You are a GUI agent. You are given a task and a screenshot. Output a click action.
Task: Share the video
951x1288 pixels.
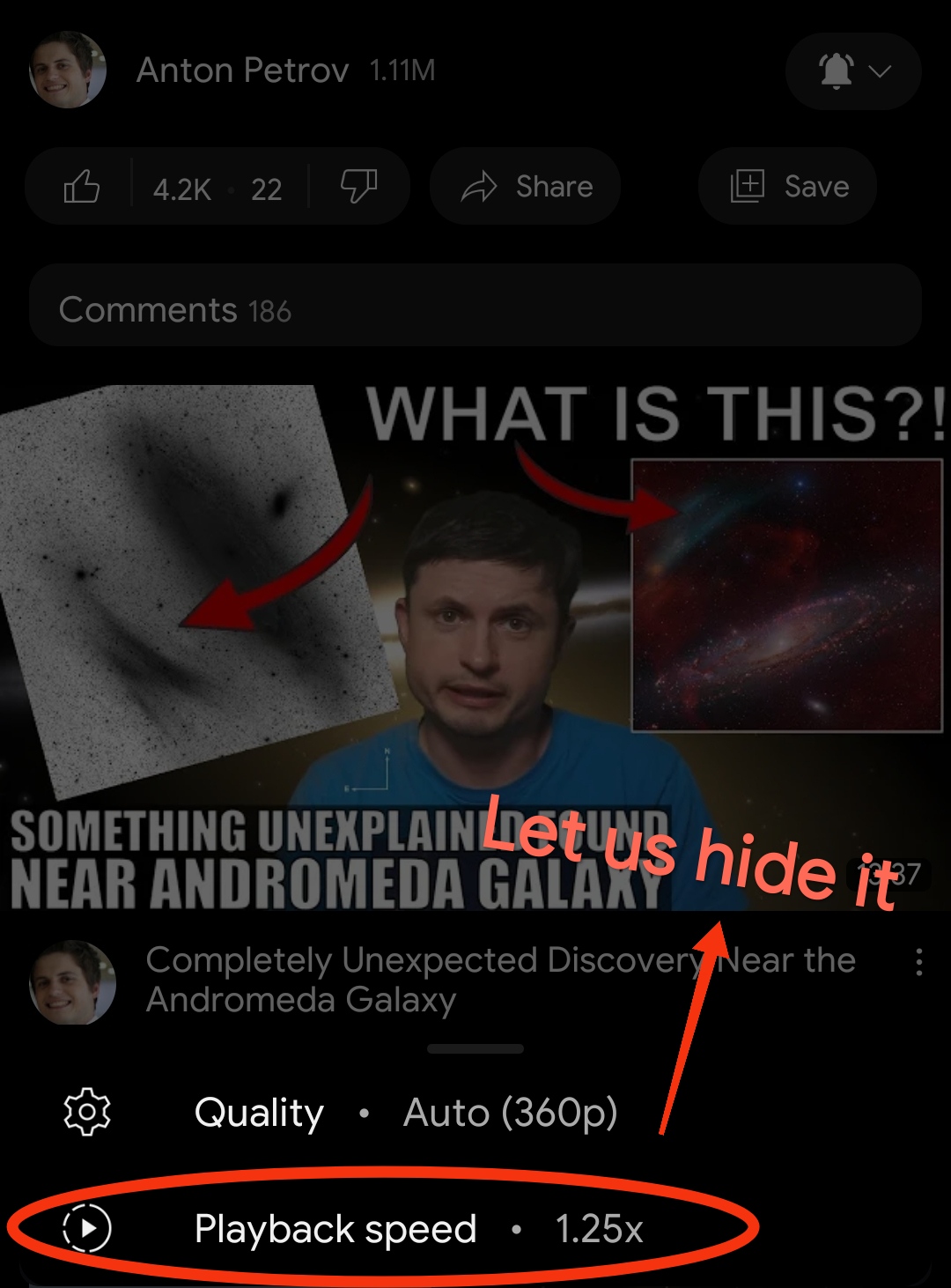coord(527,187)
